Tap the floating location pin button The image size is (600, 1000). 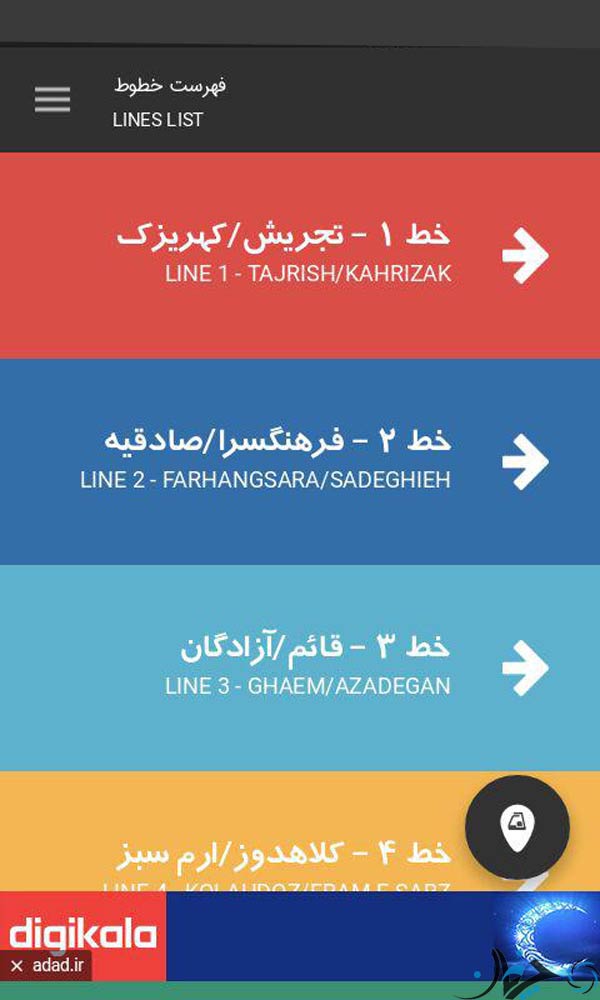[517, 828]
